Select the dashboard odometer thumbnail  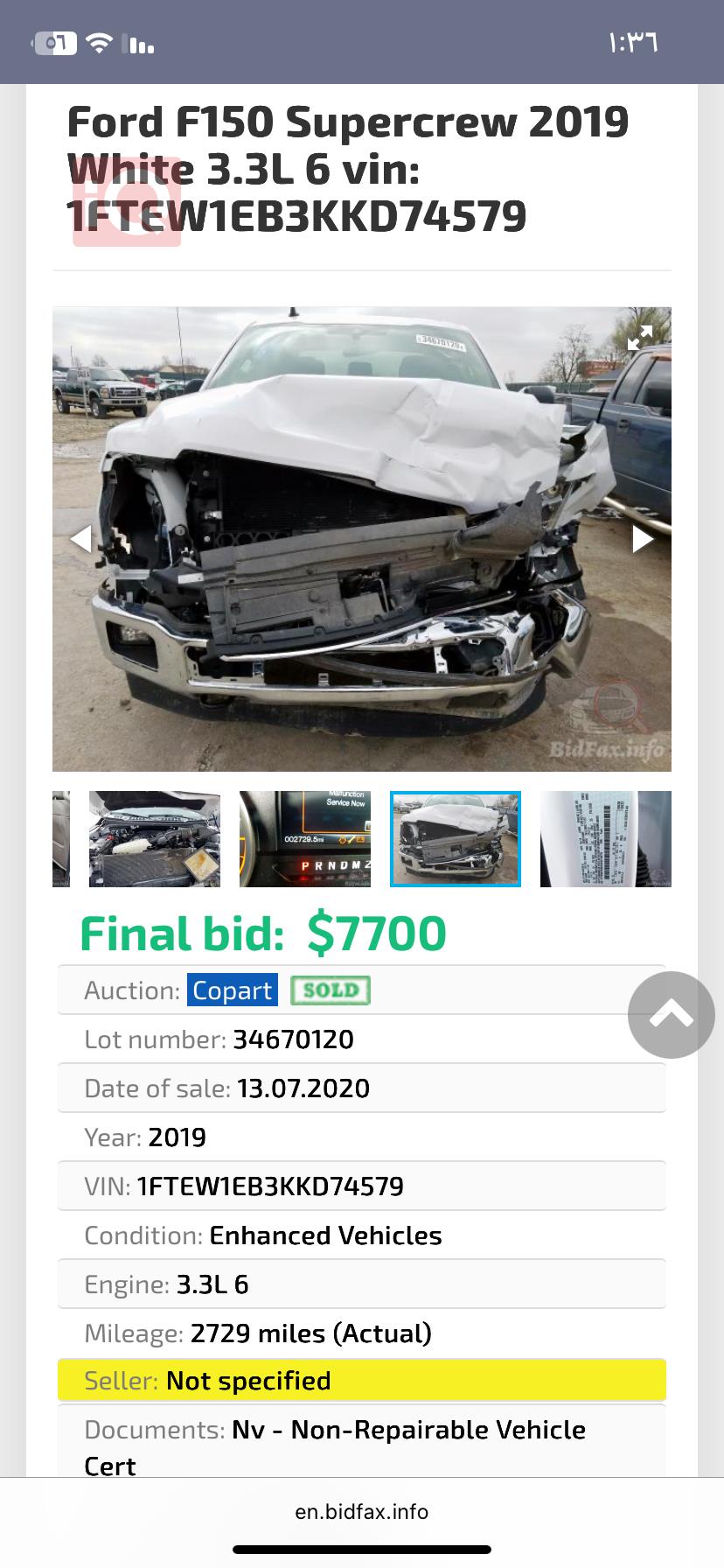[305, 839]
